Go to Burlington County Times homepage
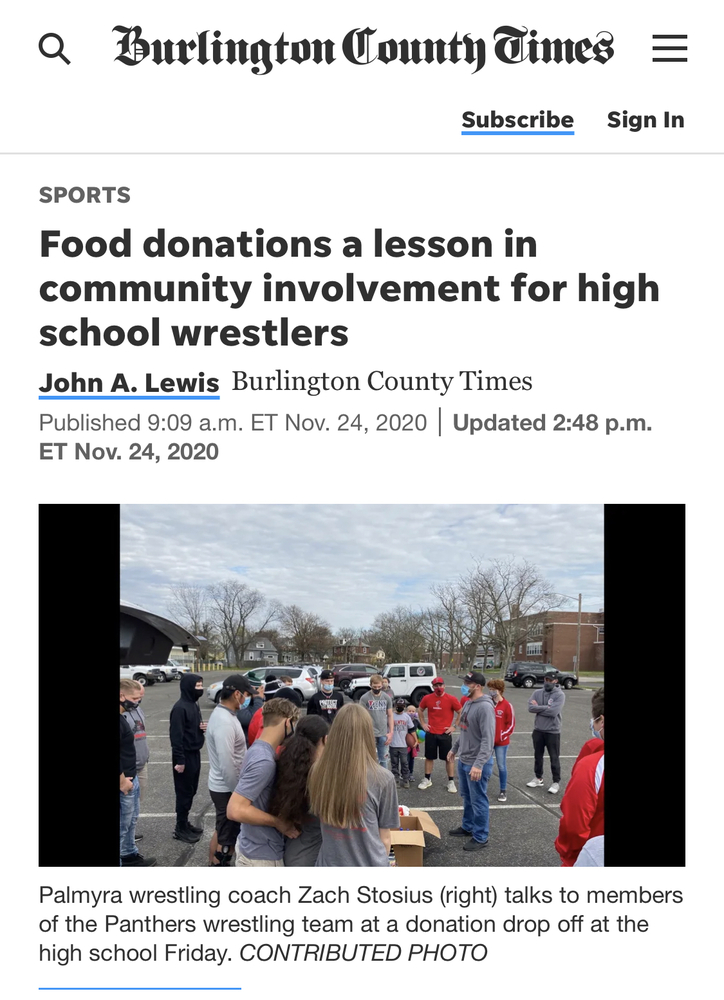Image resolution: width=724 pixels, height=1000 pixels. click(363, 48)
